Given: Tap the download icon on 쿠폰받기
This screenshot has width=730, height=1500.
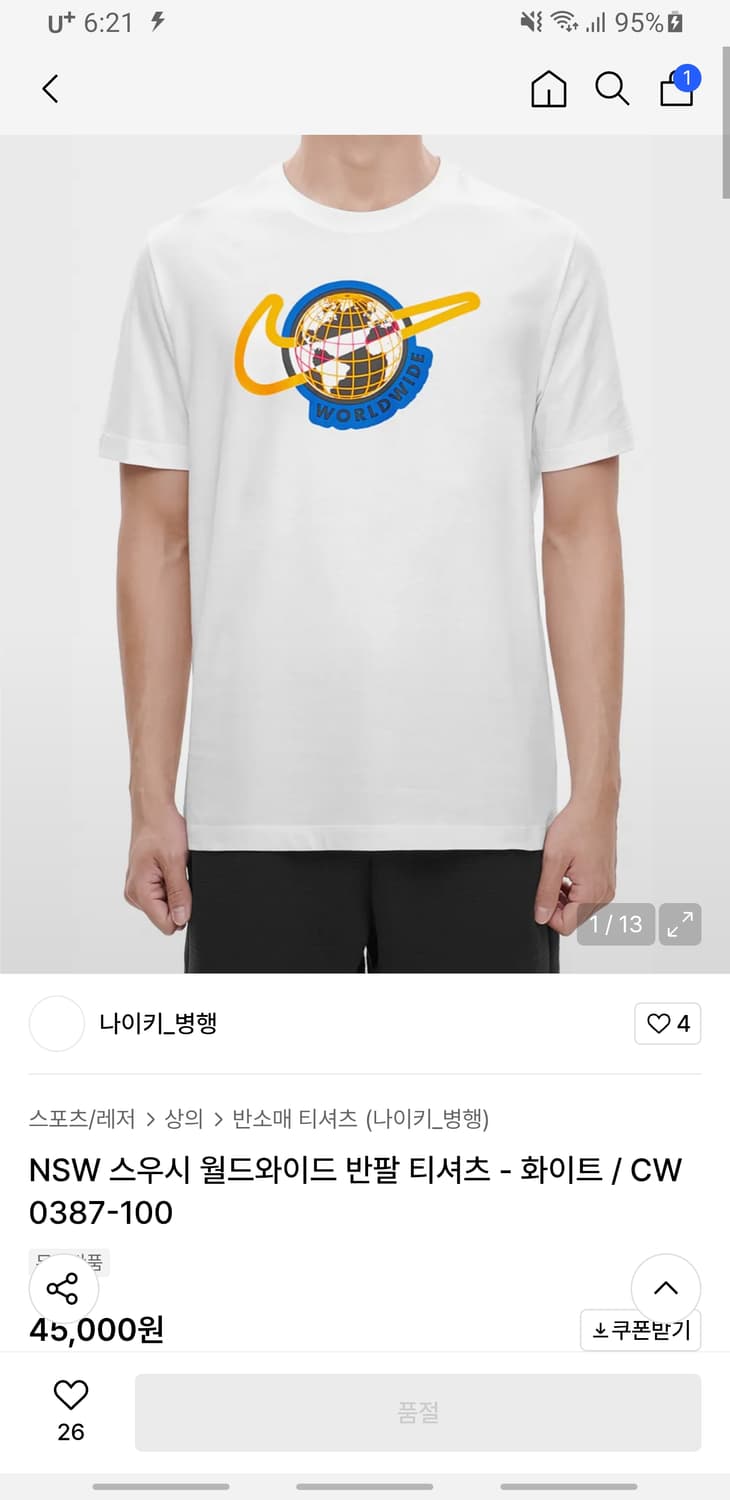Looking at the screenshot, I should [x=601, y=1331].
